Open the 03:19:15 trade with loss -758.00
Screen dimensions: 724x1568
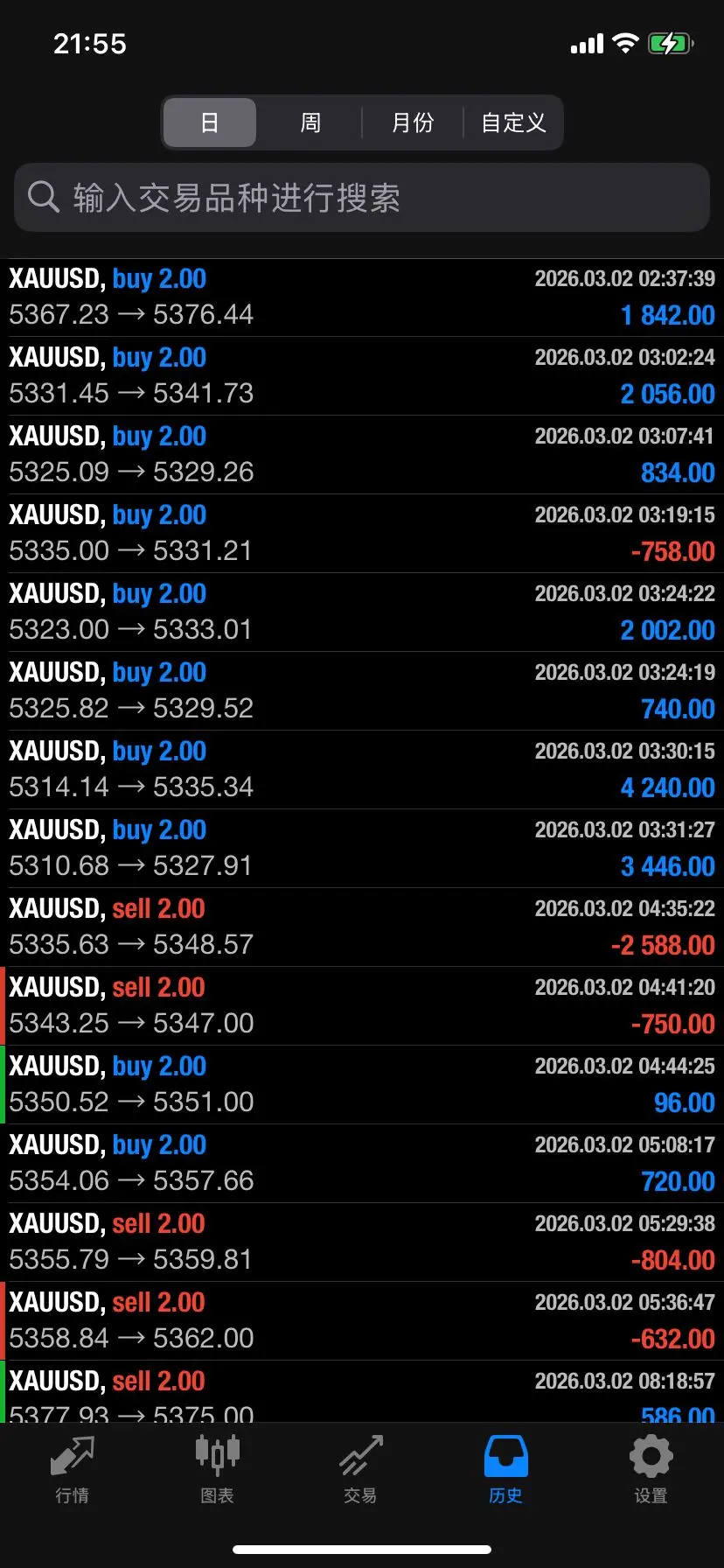tap(362, 534)
